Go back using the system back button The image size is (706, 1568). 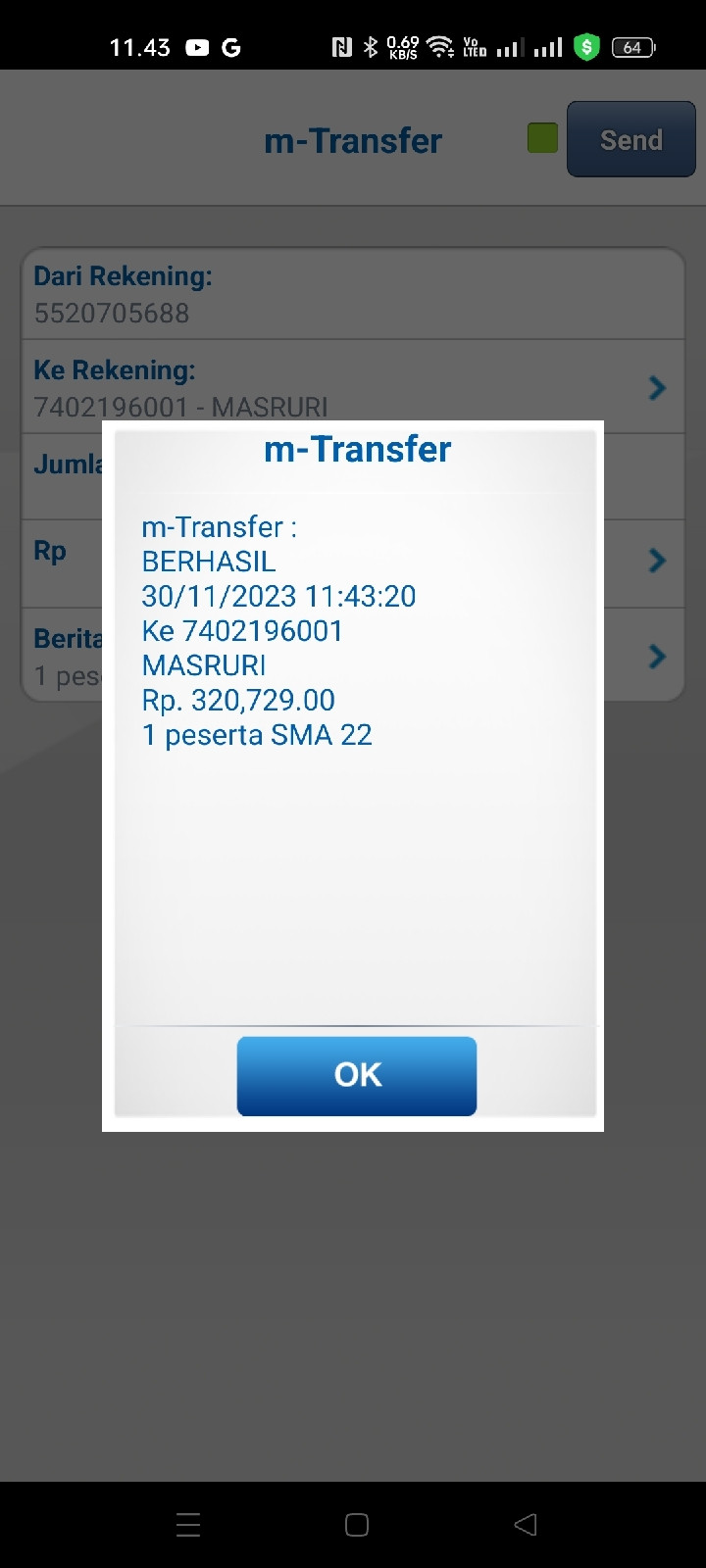pos(526,1524)
